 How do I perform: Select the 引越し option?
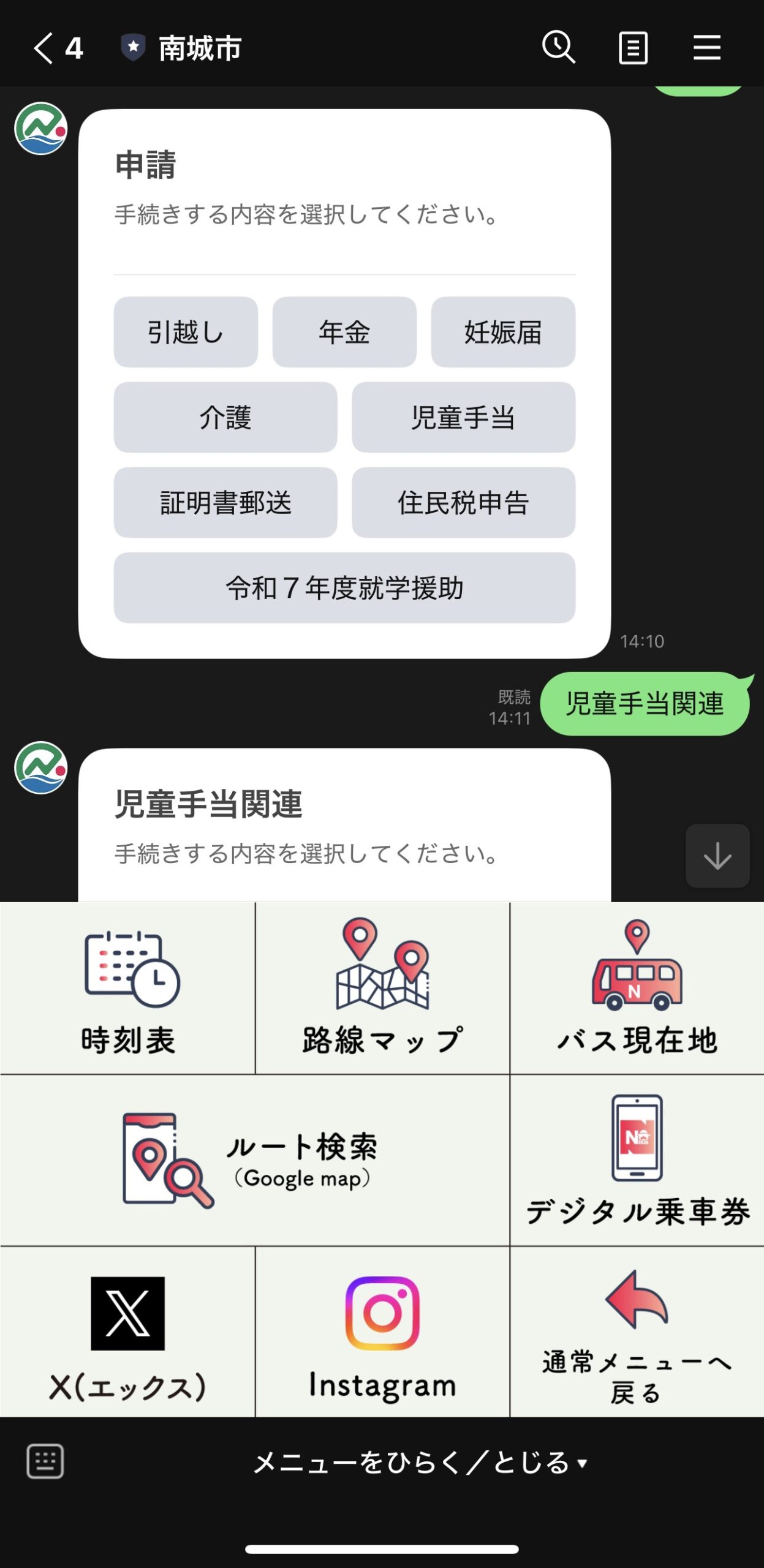(186, 332)
